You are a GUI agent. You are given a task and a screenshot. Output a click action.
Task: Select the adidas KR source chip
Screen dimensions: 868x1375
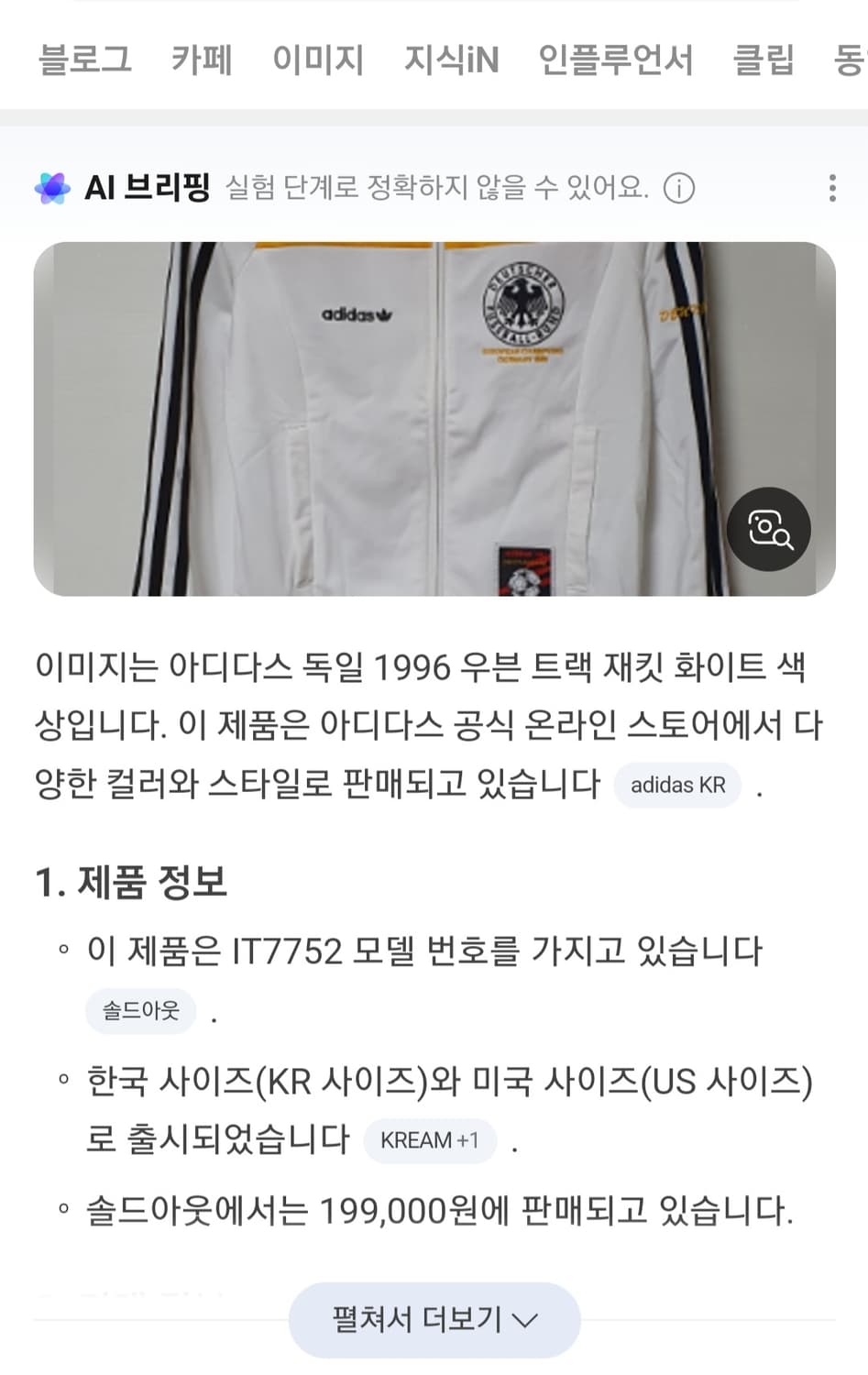pyautogui.click(x=677, y=785)
